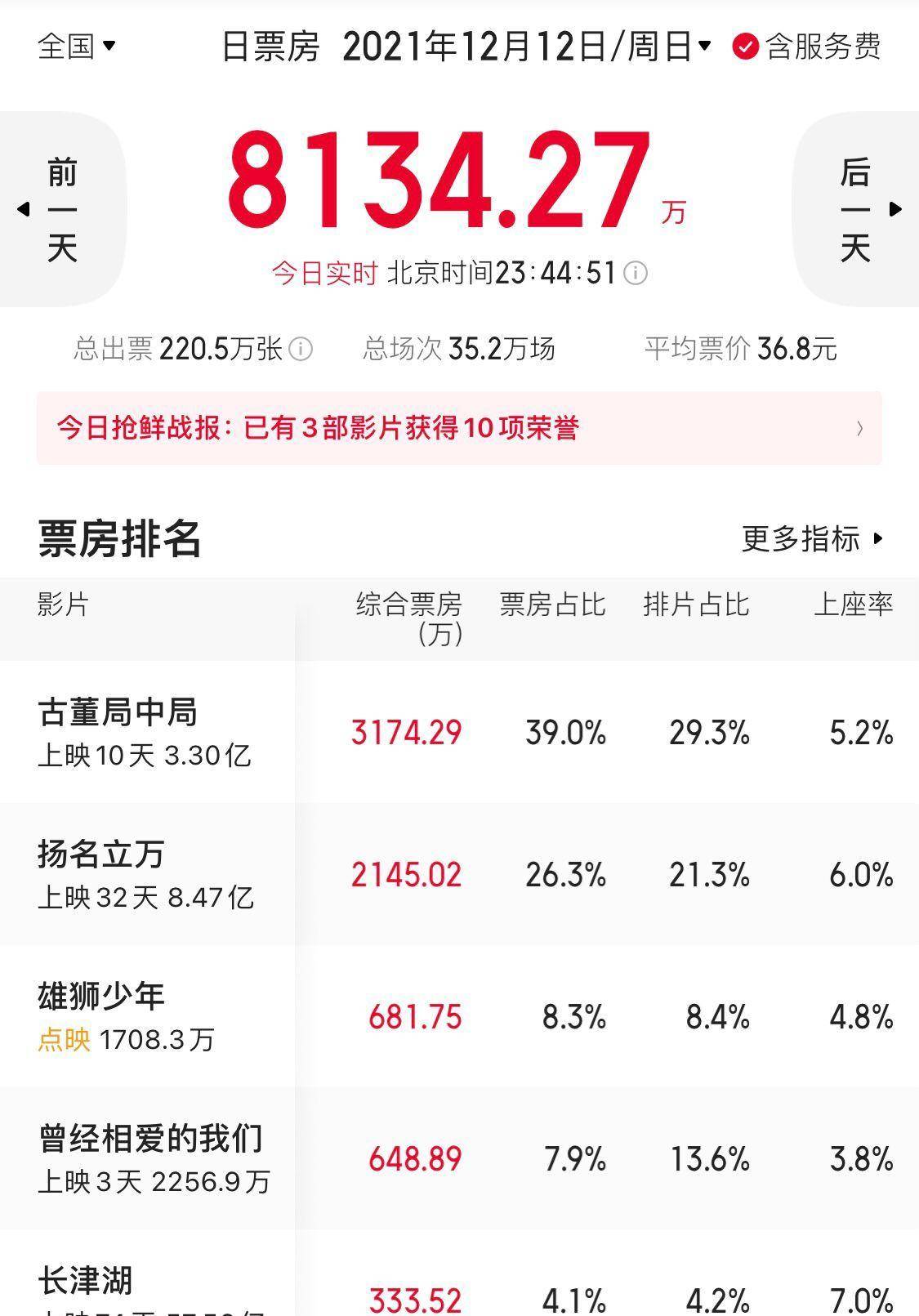
Task: Select the 日票房 tab
Action: click(x=270, y=47)
